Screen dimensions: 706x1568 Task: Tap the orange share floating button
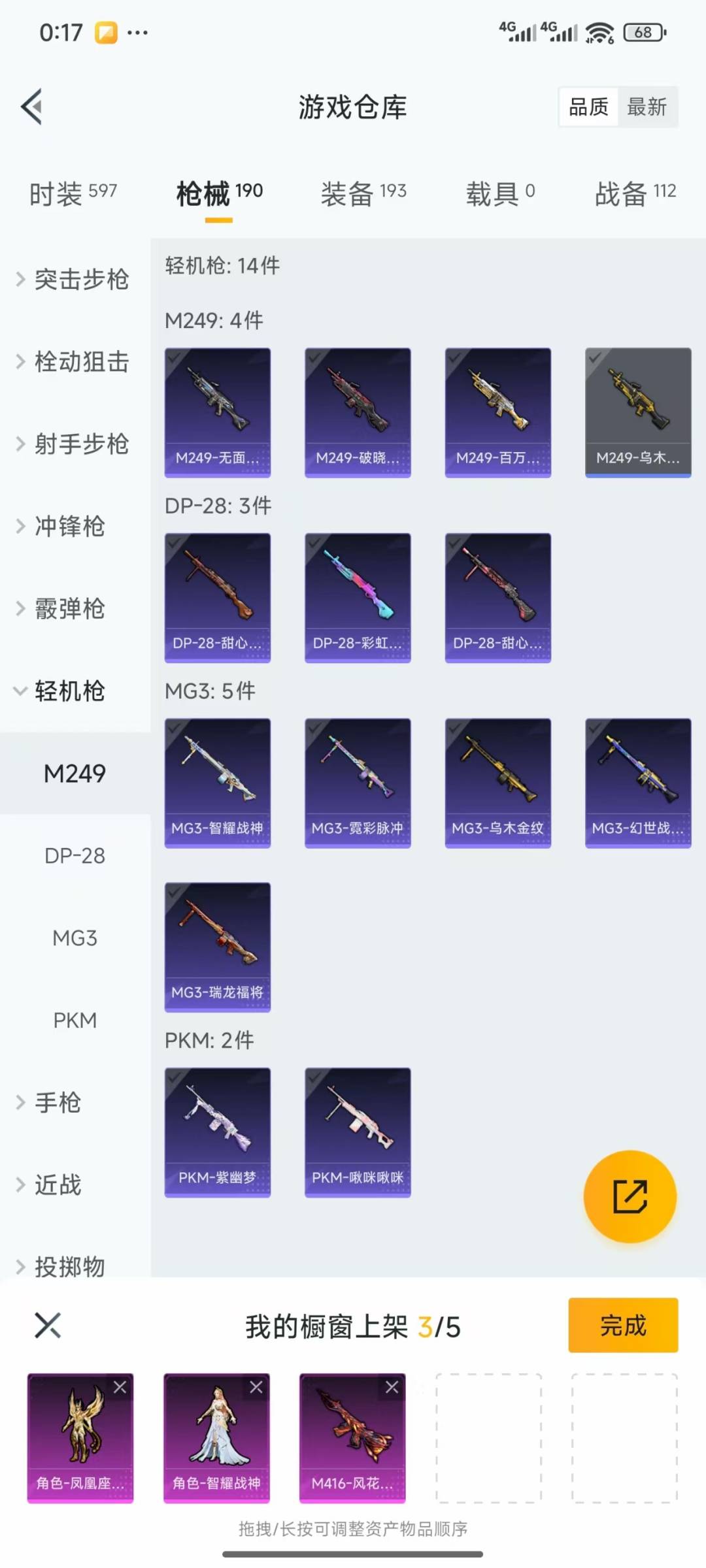(x=630, y=1196)
